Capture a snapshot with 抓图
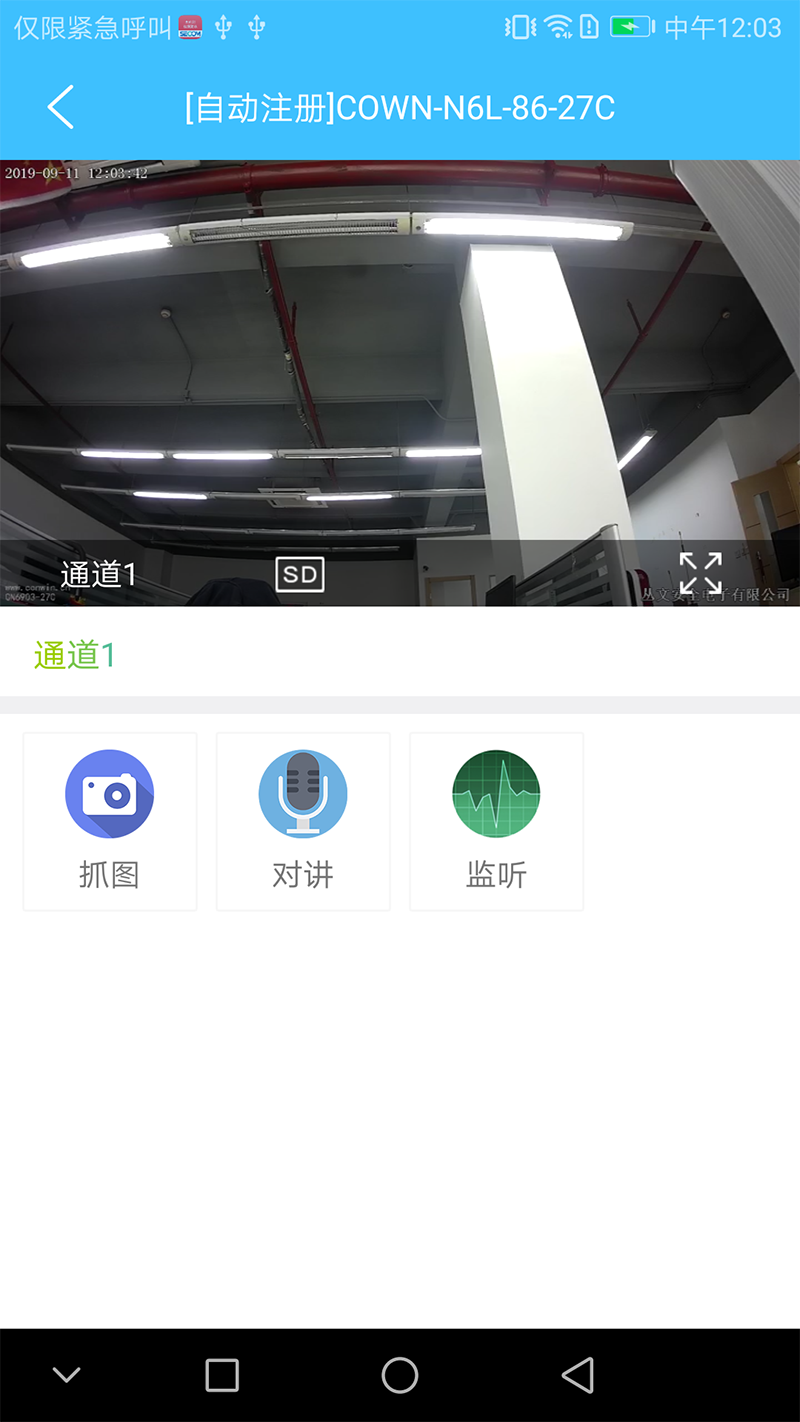The width and height of the screenshot is (800, 1422). (x=110, y=821)
